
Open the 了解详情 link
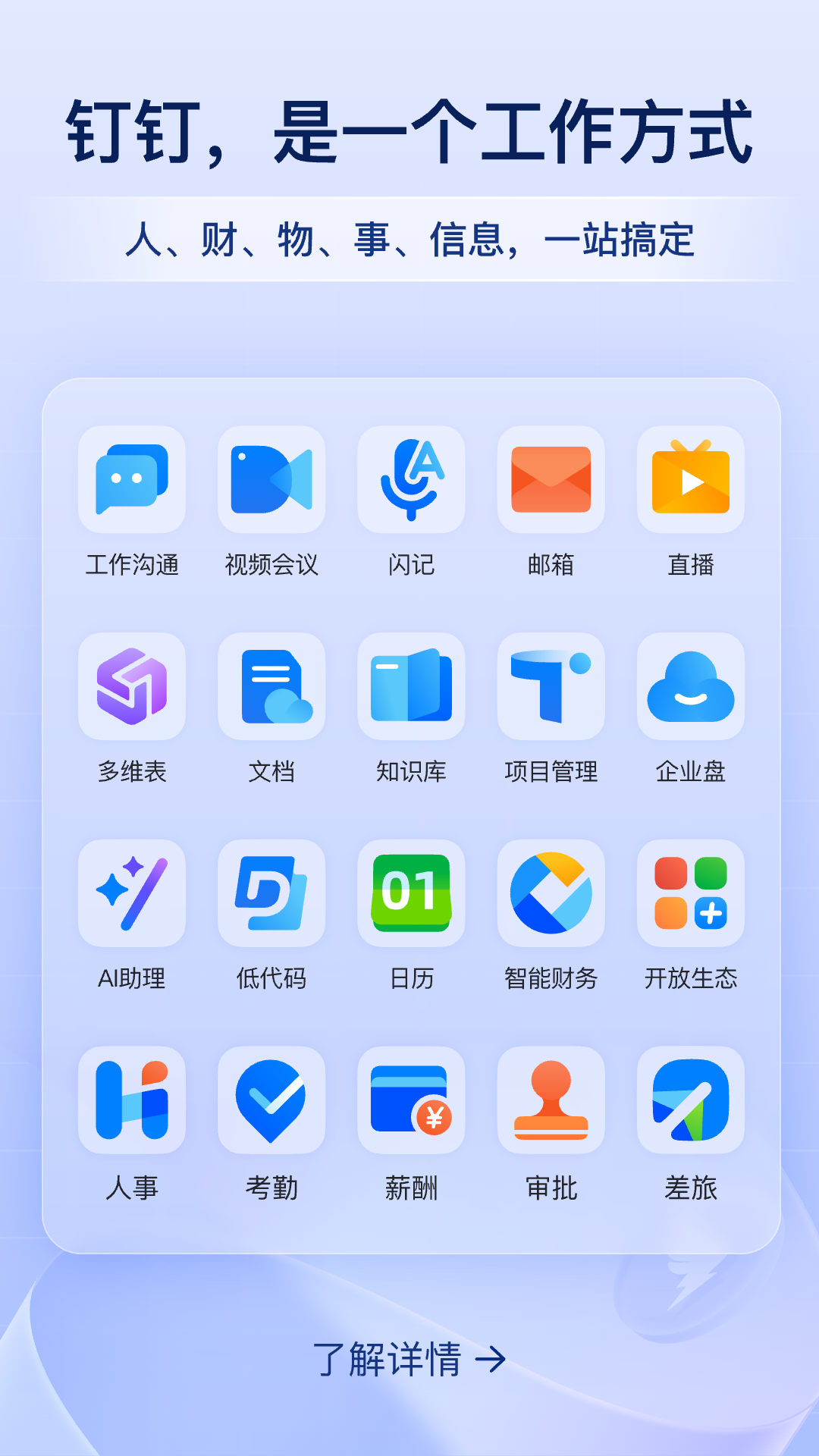(409, 1359)
